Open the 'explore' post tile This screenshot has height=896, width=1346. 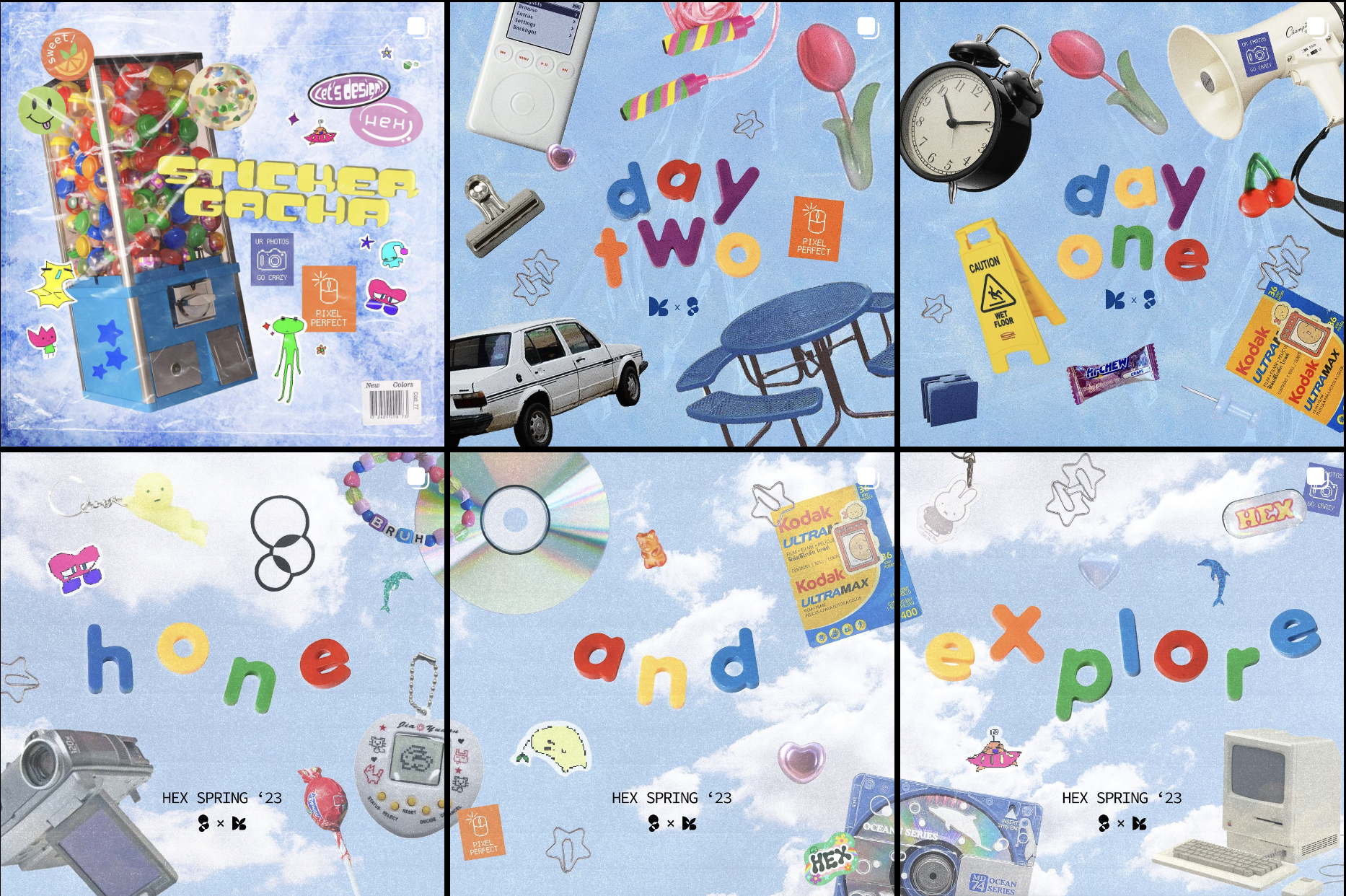[1122, 674]
